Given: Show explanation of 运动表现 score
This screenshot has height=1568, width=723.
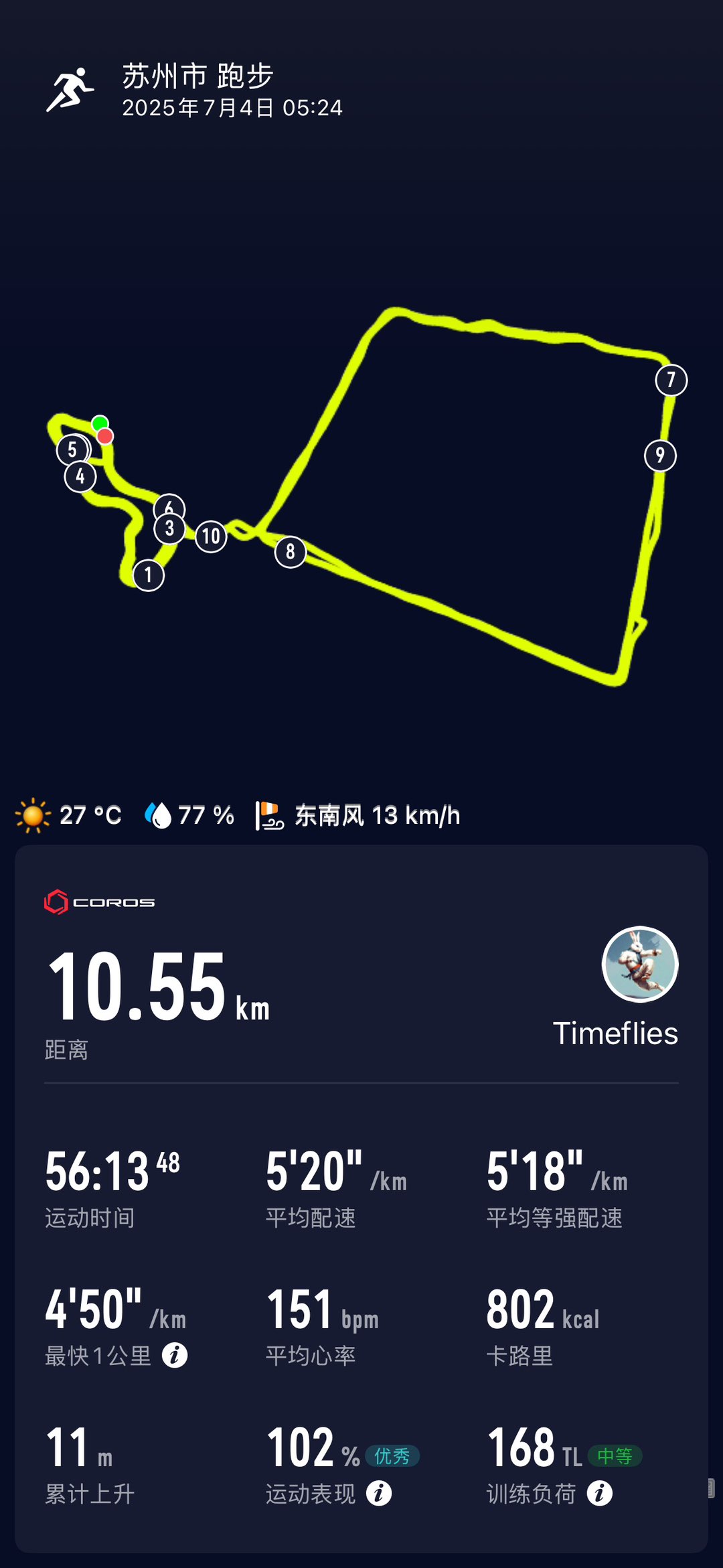Looking at the screenshot, I should point(379,1493).
